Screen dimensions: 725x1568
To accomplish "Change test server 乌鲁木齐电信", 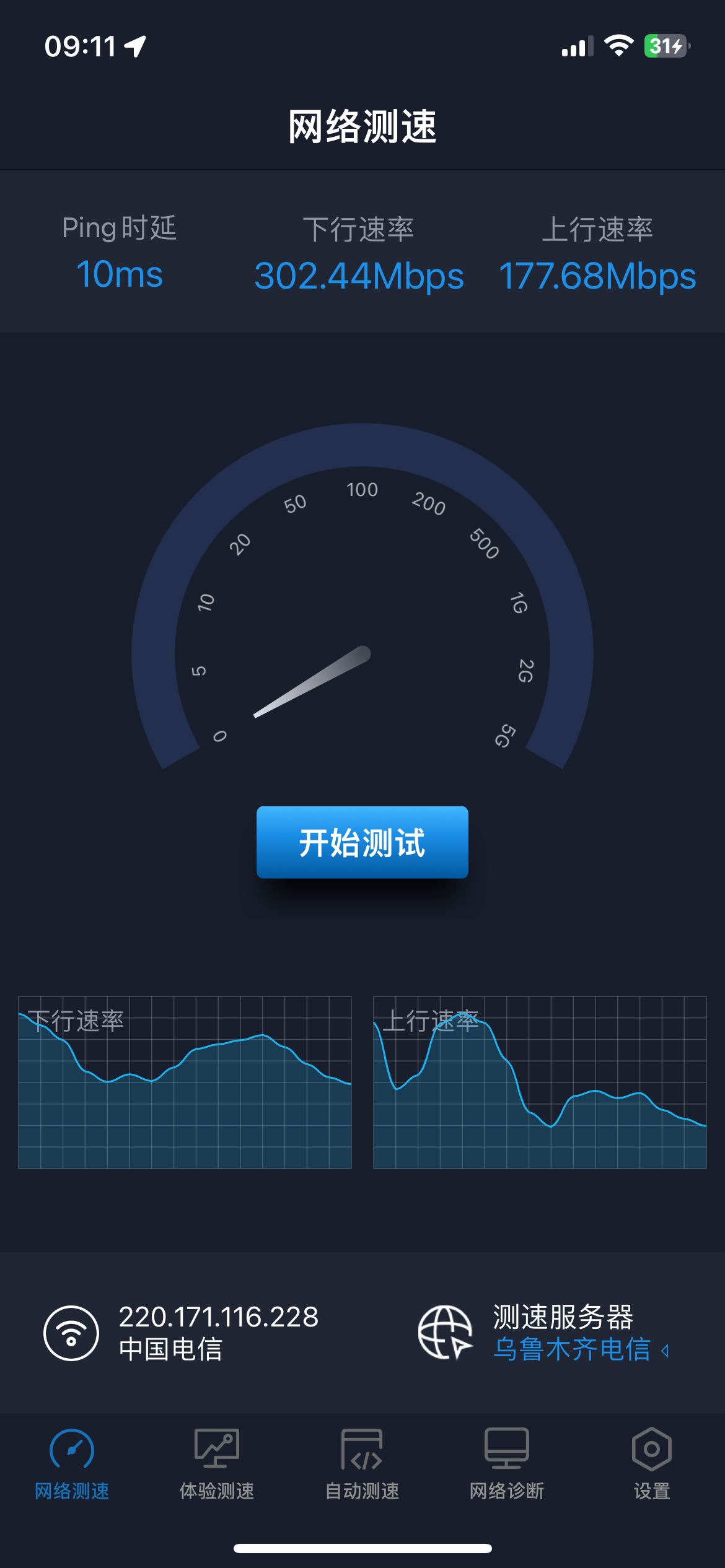I will click(x=573, y=1349).
